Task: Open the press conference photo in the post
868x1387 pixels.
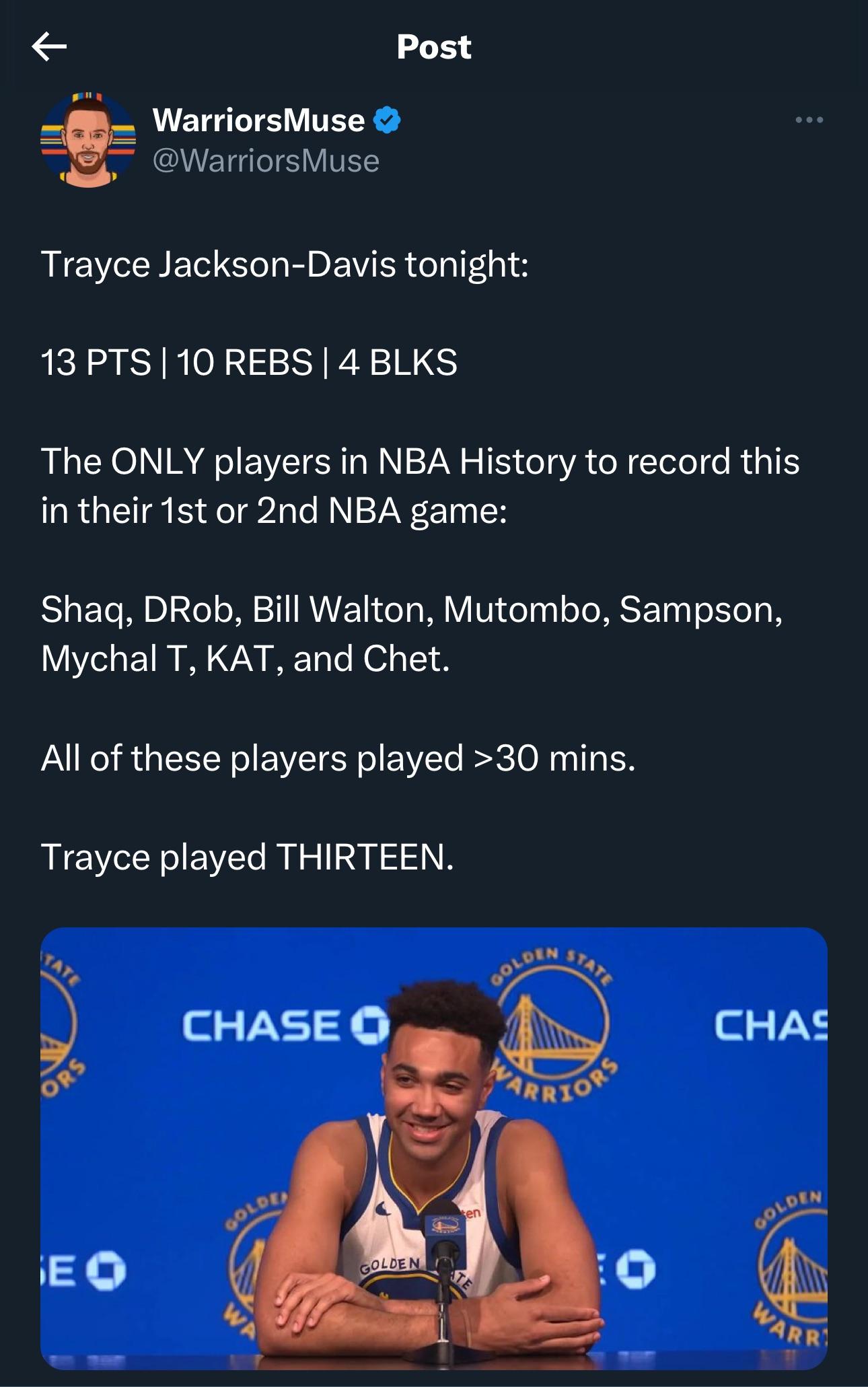Action: 434,1147
